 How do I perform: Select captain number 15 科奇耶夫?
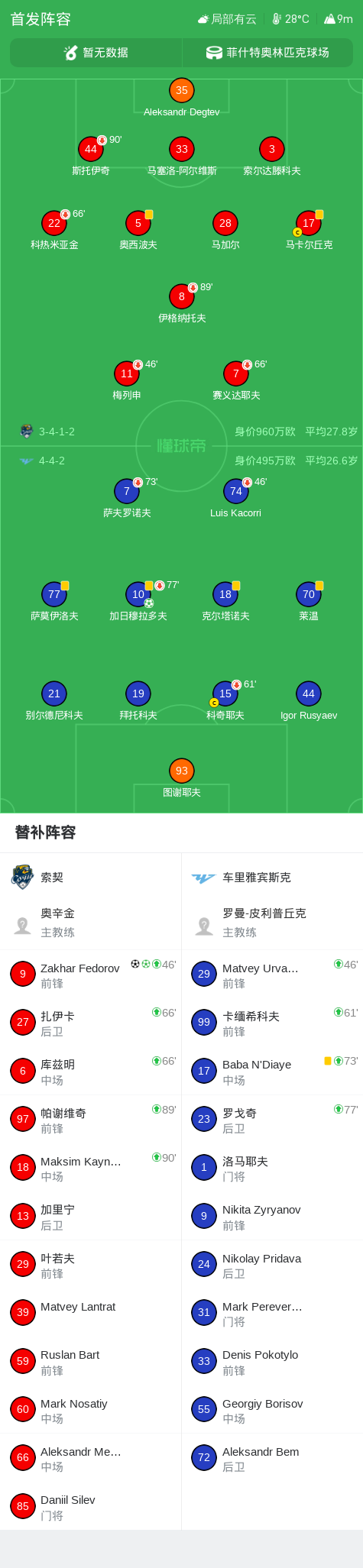click(x=225, y=701)
